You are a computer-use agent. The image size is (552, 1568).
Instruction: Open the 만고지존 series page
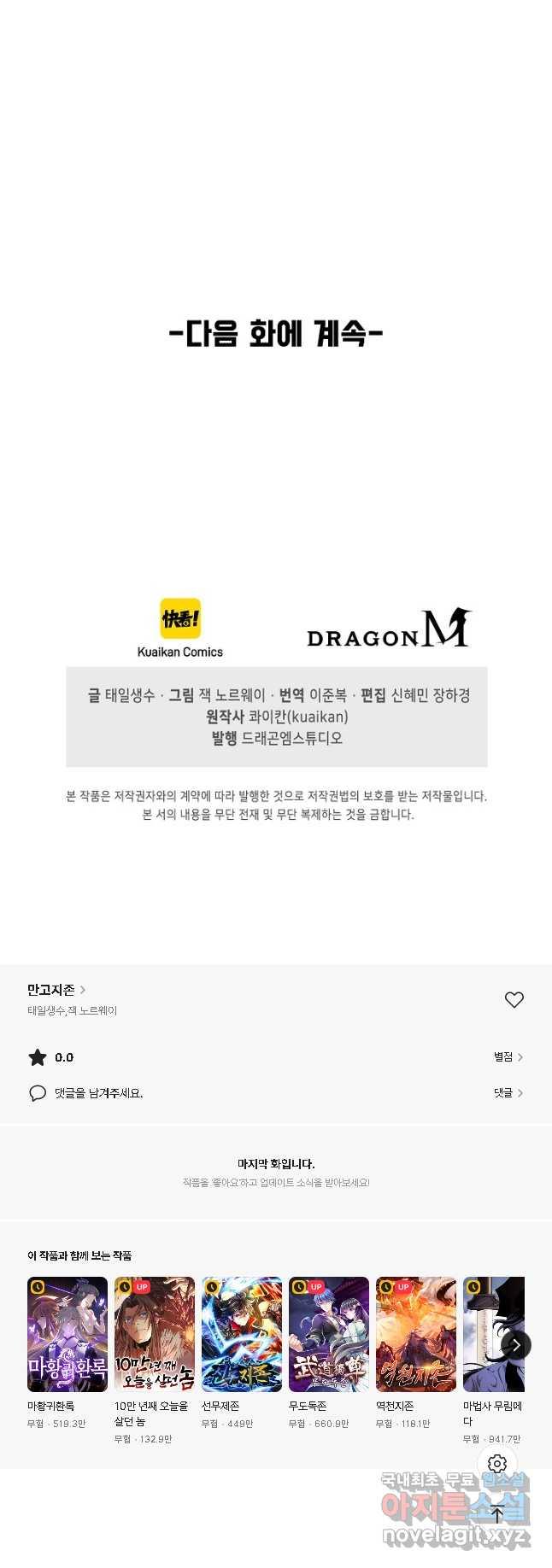pos(56,990)
